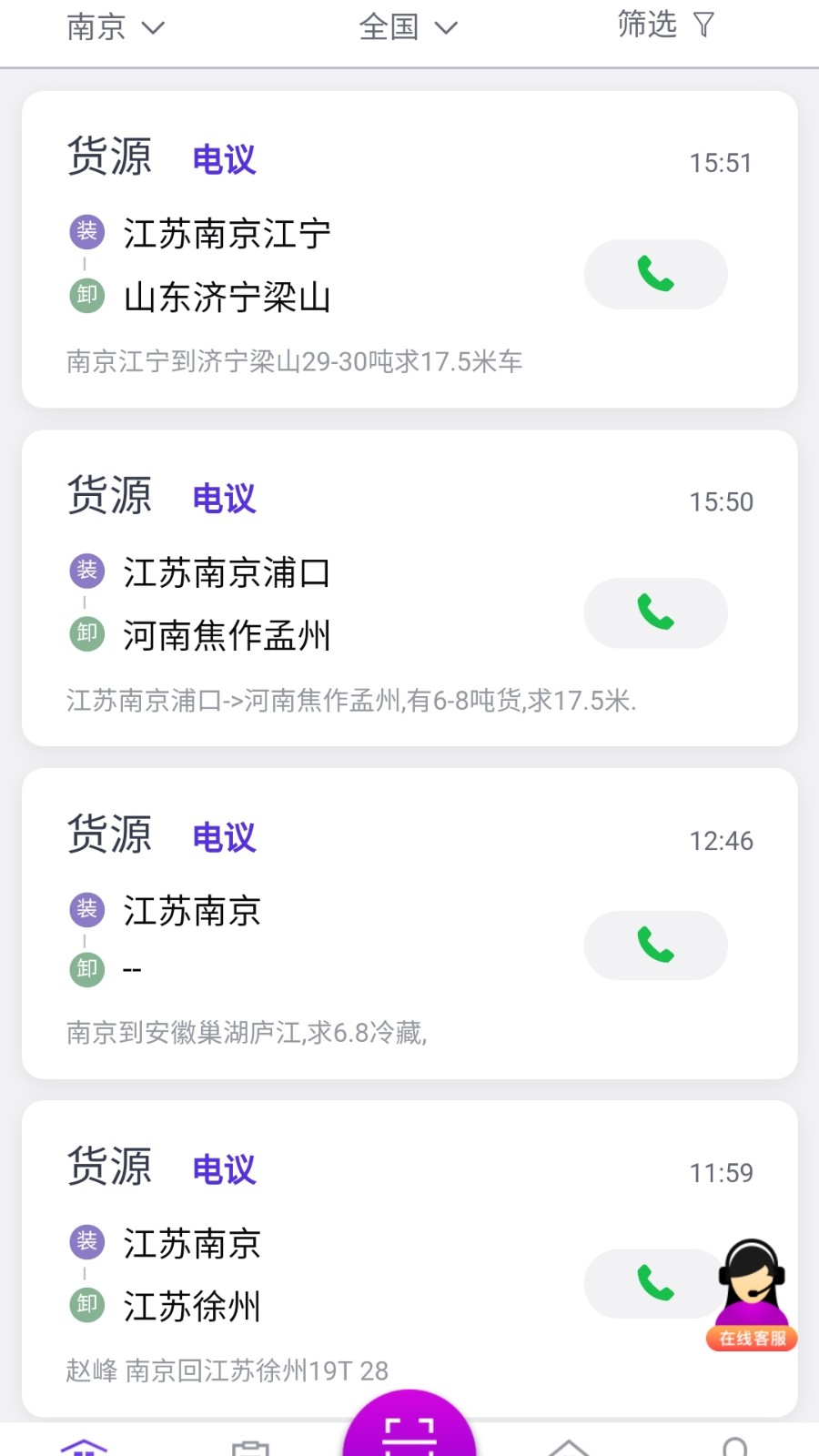The image size is (819, 1456).
Task: Dial the 12:46 江苏南京 cargo phone icon
Action: click(654, 945)
